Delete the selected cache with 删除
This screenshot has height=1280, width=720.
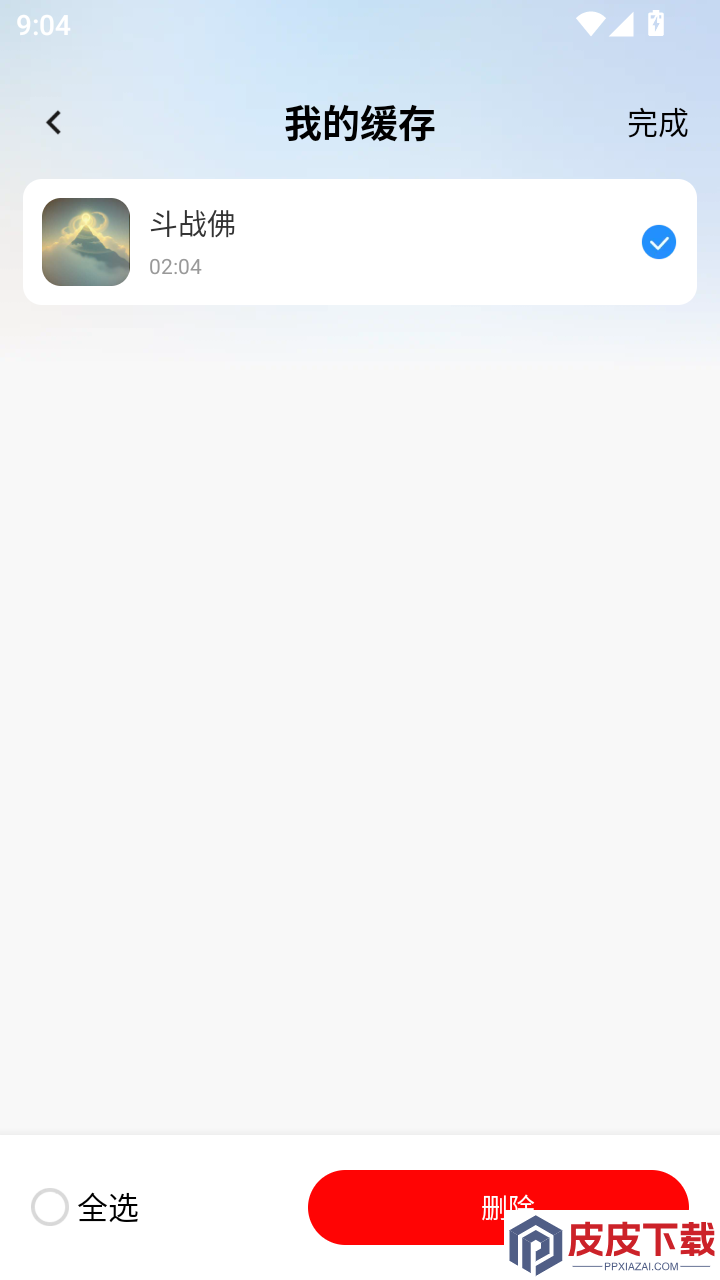(x=498, y=1207)
